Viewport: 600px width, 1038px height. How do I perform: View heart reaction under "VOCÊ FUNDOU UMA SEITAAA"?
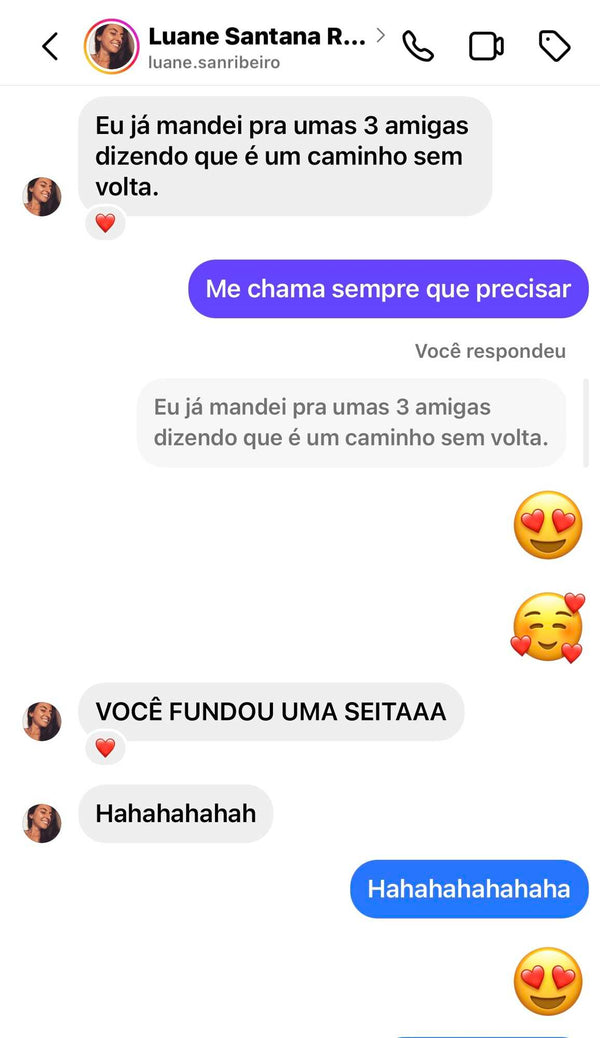105,747
